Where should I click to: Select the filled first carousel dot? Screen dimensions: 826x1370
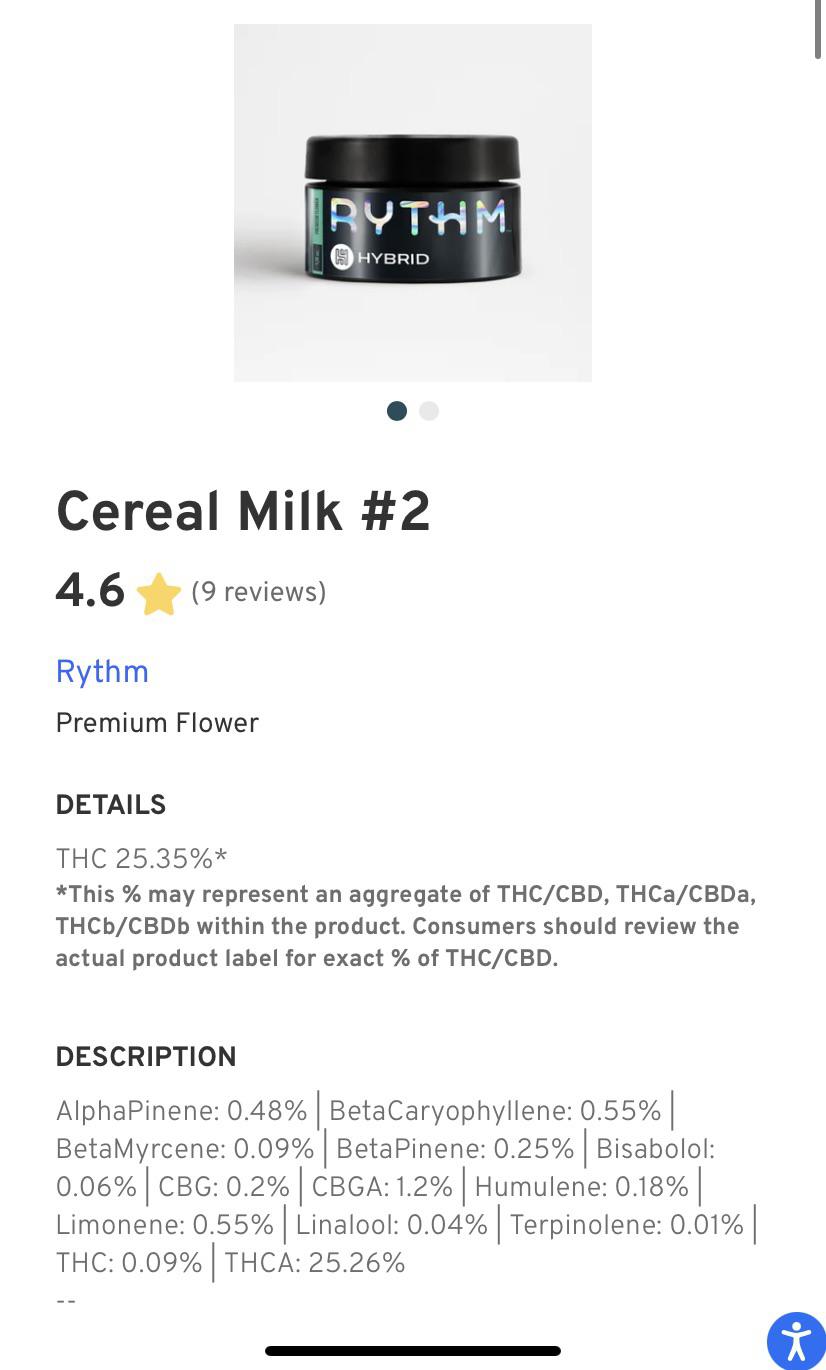click(x=397, y=411)
